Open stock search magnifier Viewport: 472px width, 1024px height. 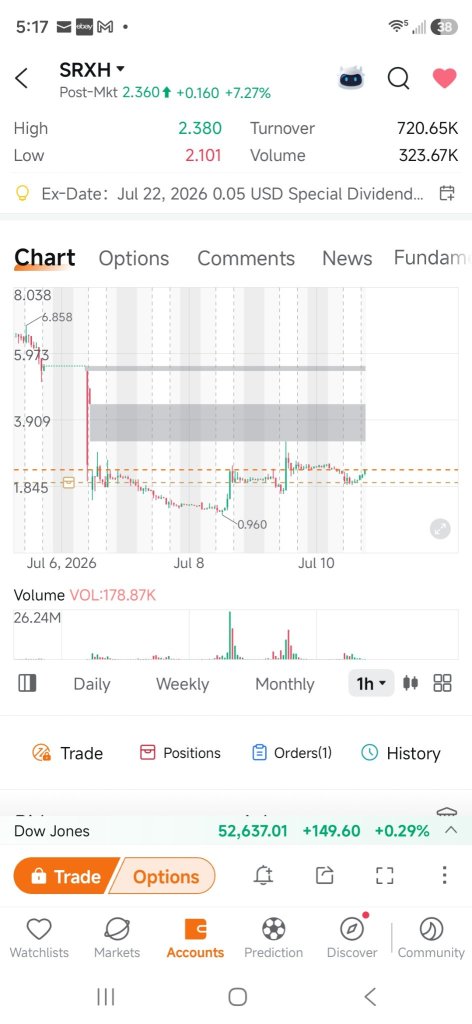tap(398, 78)
